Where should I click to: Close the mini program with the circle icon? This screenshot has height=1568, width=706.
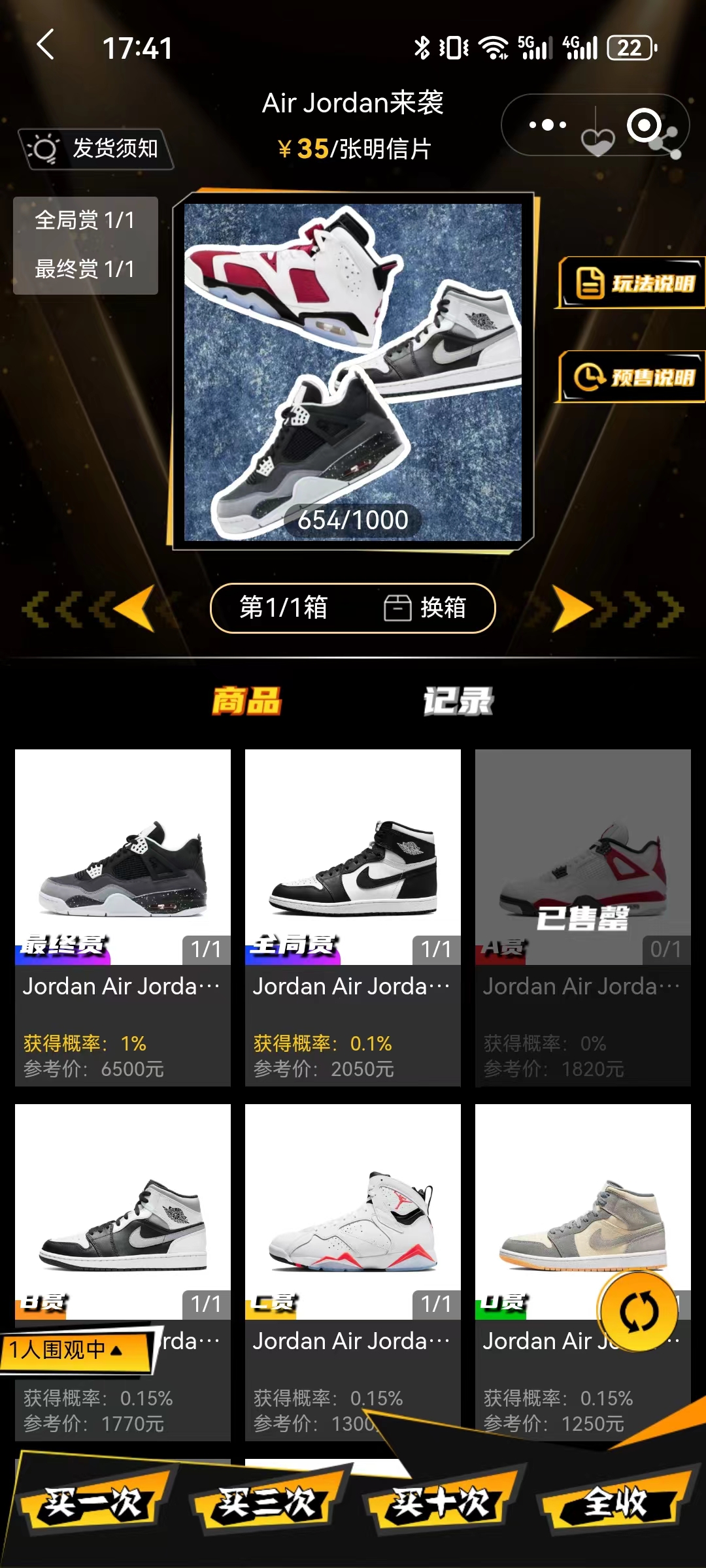click(644, 125)
